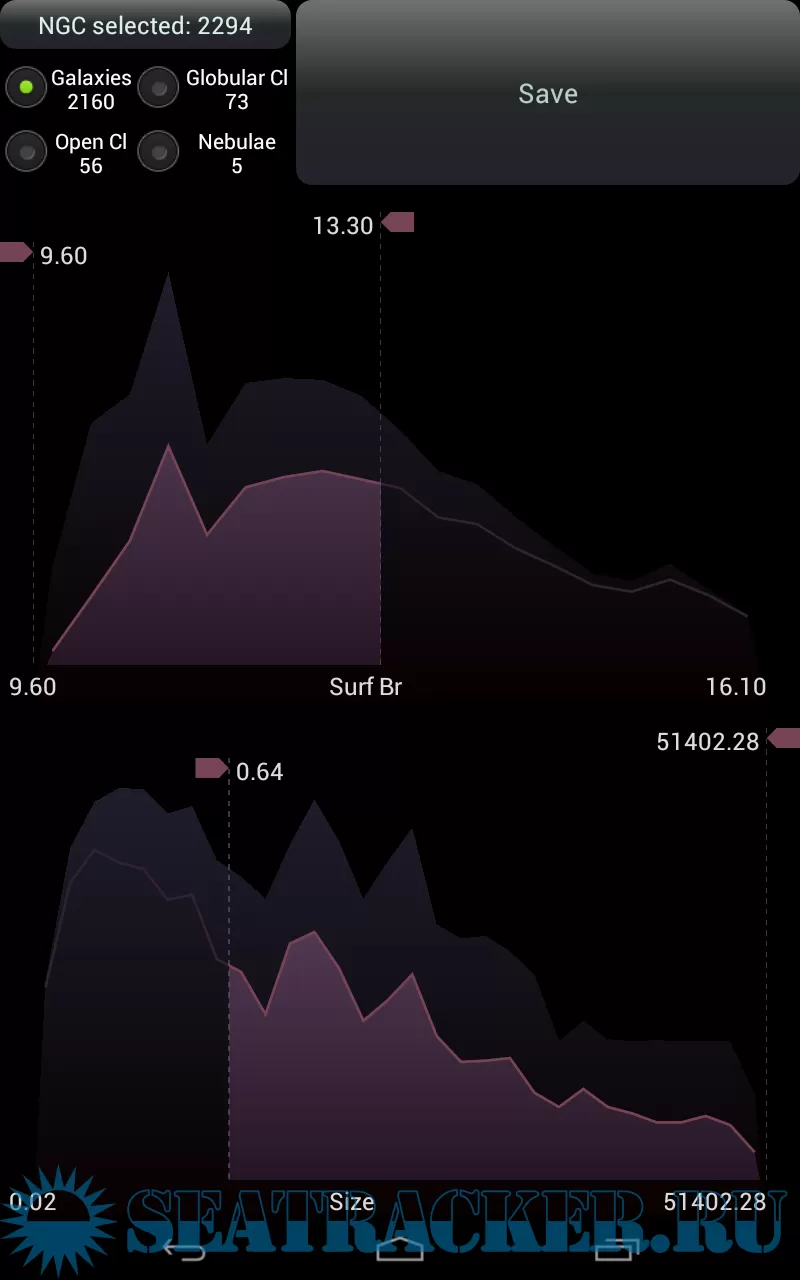Go to the home screen
This screenshot has width=800, height=1280.
400,1250
